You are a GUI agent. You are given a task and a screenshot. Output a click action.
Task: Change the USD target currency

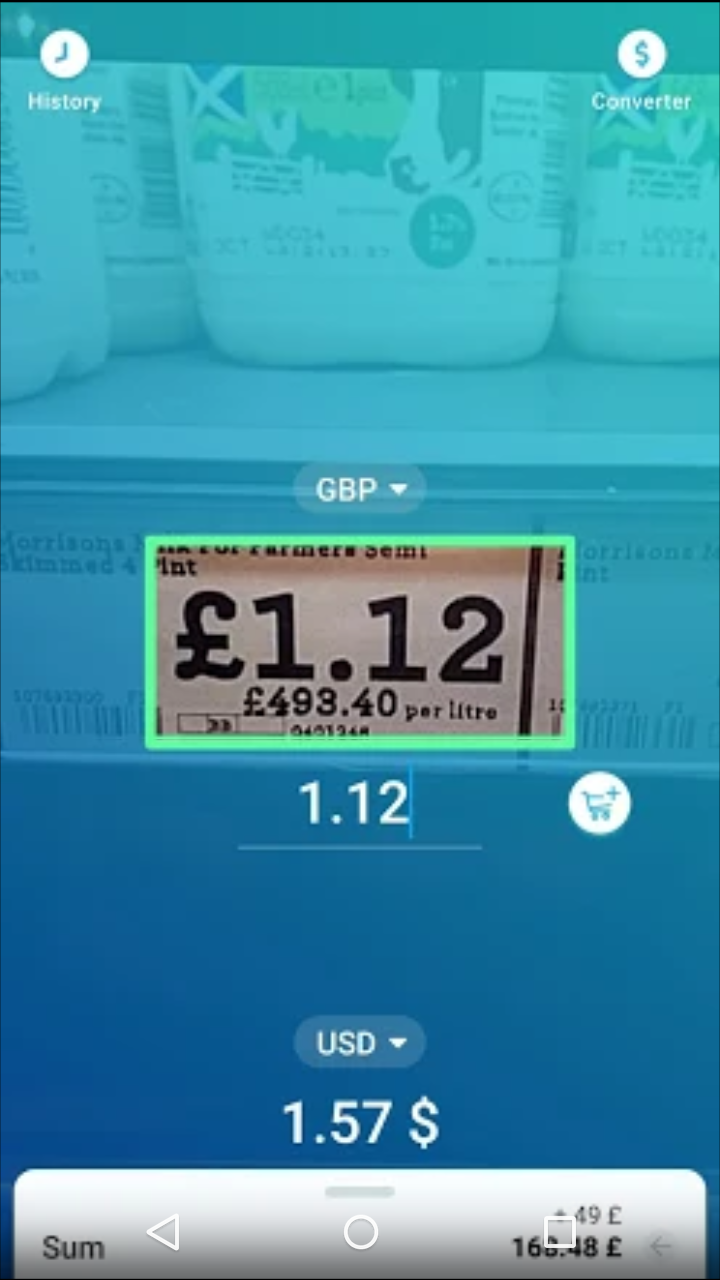tap(360, 1043)
